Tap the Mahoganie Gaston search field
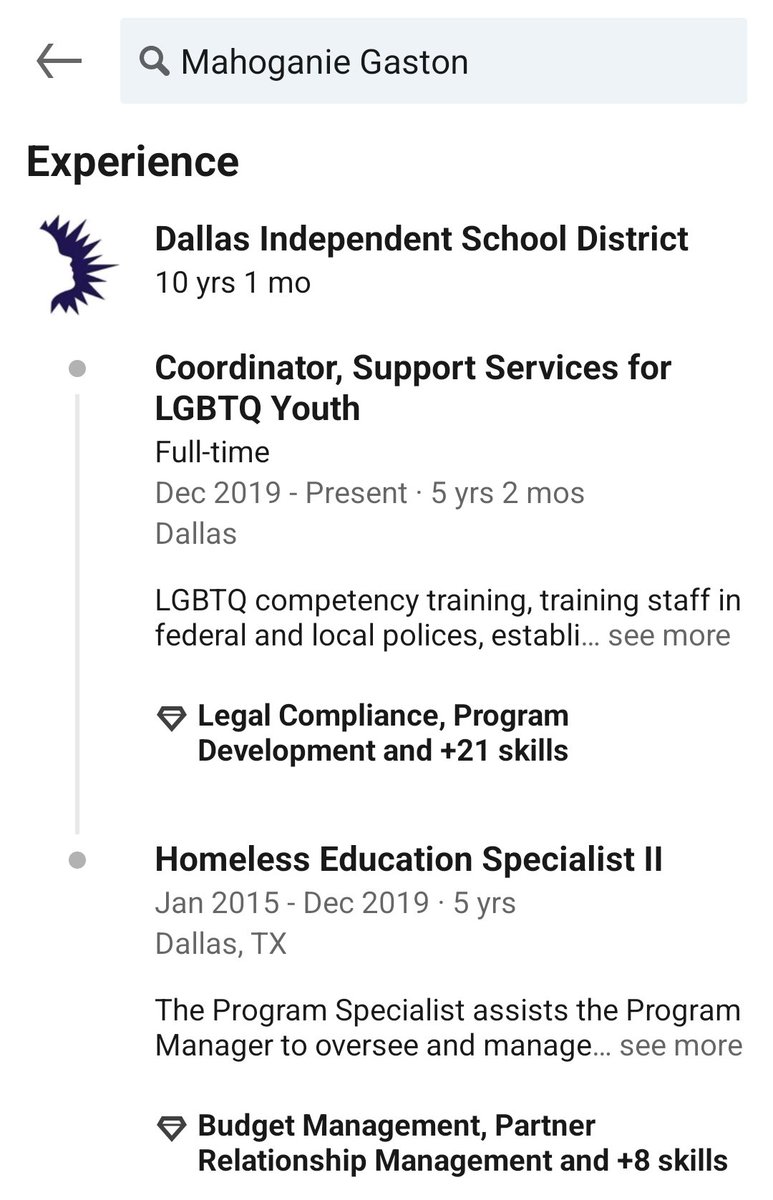The width and height of the screenshot is (773, 1200). [433, 62]
